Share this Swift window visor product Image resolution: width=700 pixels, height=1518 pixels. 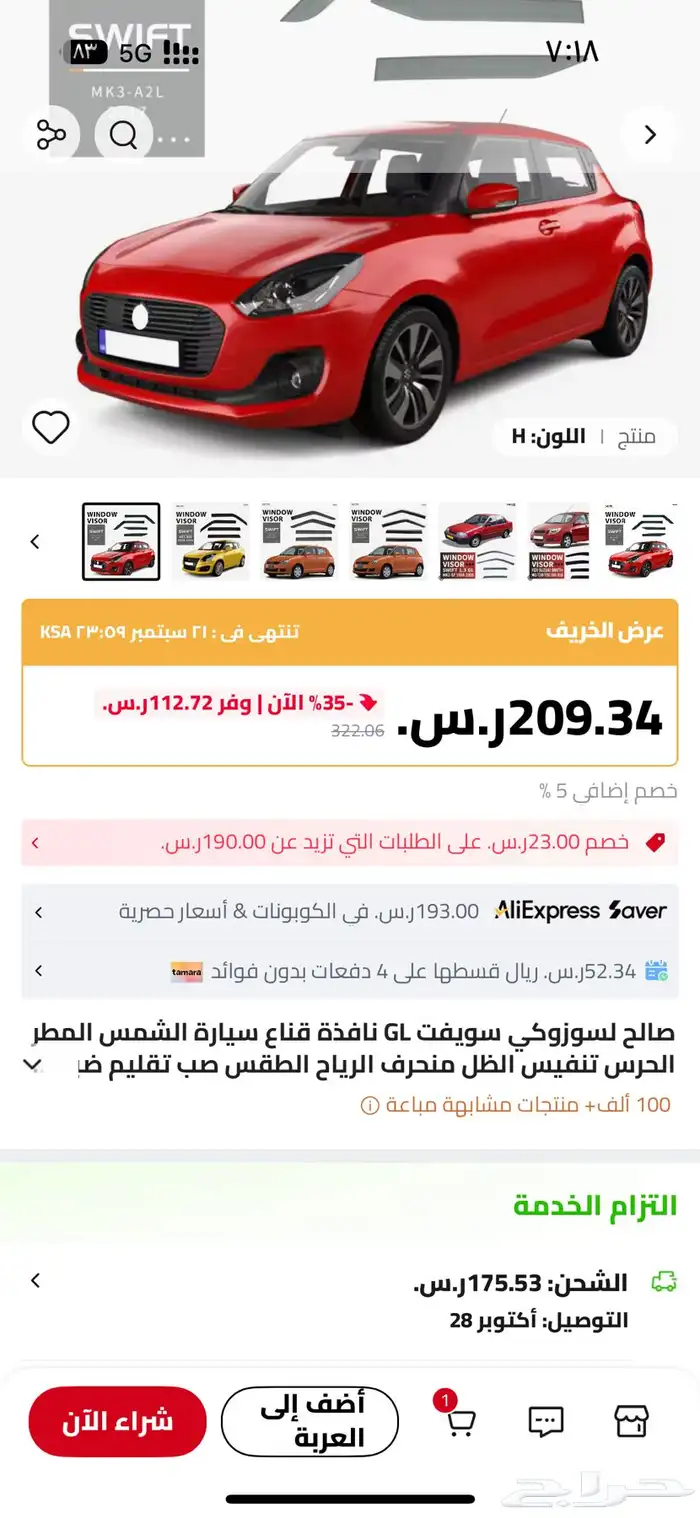[x=51, y=134]
